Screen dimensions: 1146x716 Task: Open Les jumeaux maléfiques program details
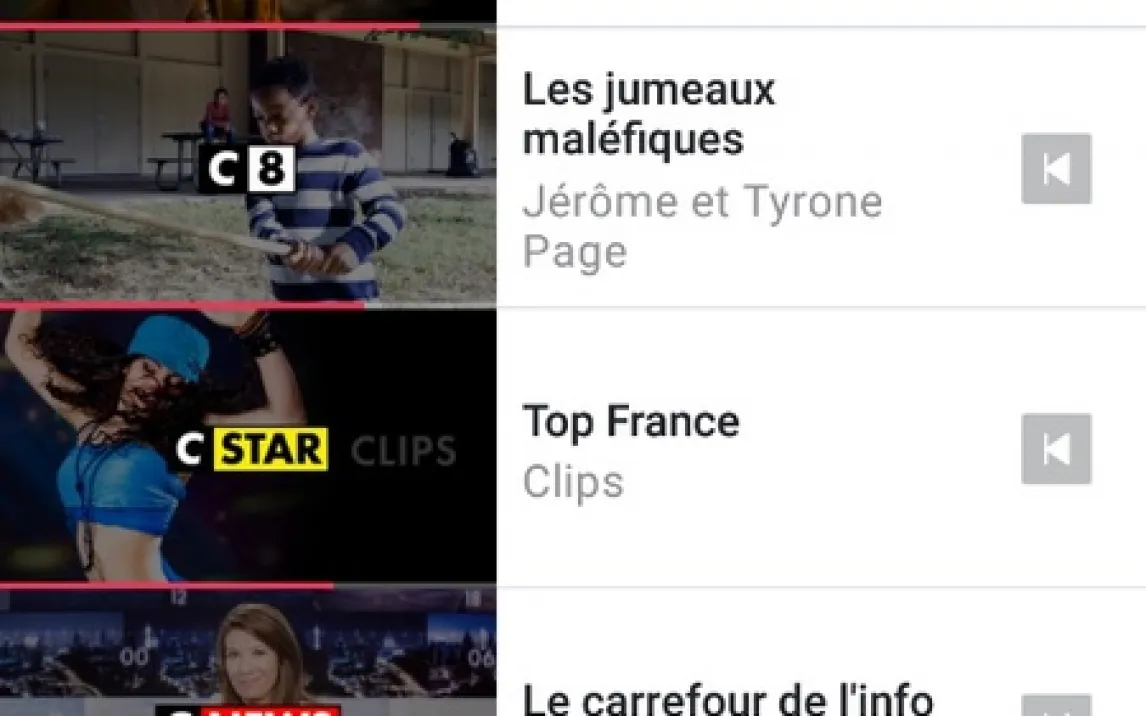(x=700, y=169)
